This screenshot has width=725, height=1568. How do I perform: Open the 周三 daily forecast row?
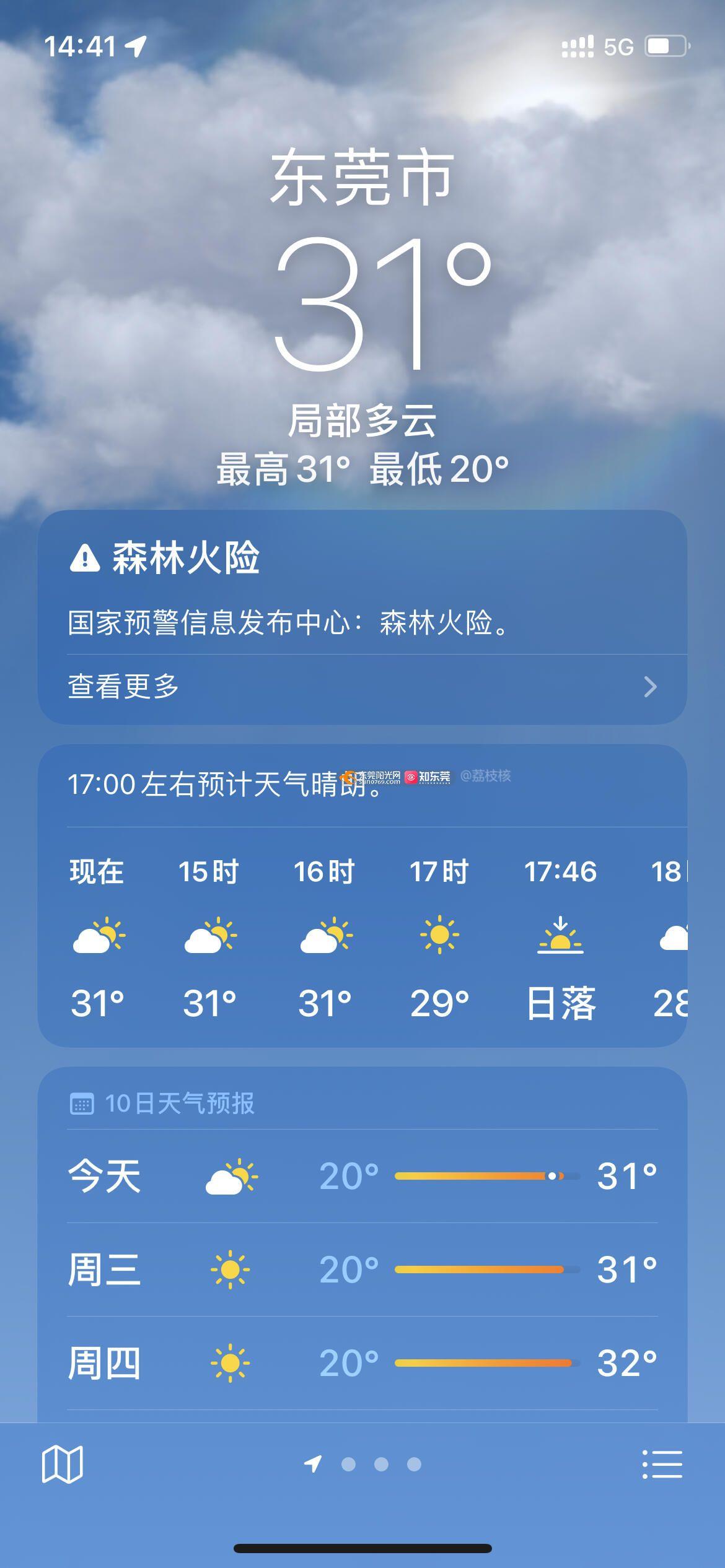[x=362, y=1270]
